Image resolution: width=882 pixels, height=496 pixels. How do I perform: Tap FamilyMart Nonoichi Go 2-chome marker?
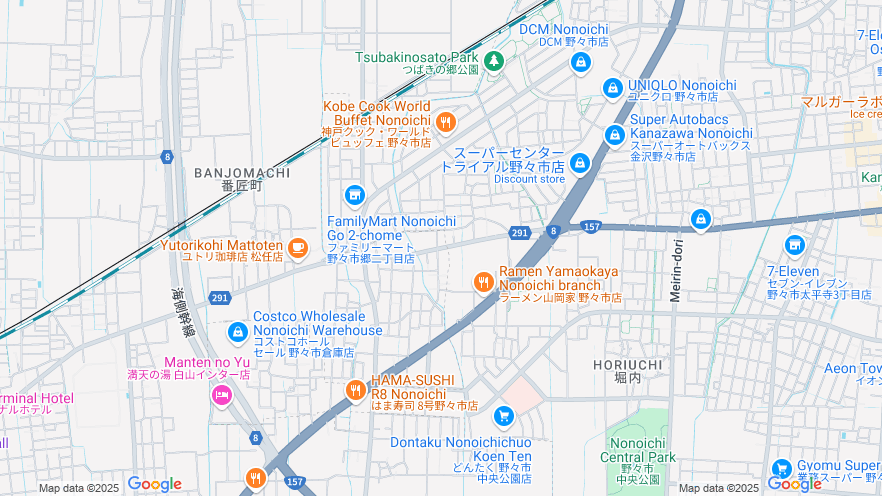[x=353, y=195]
